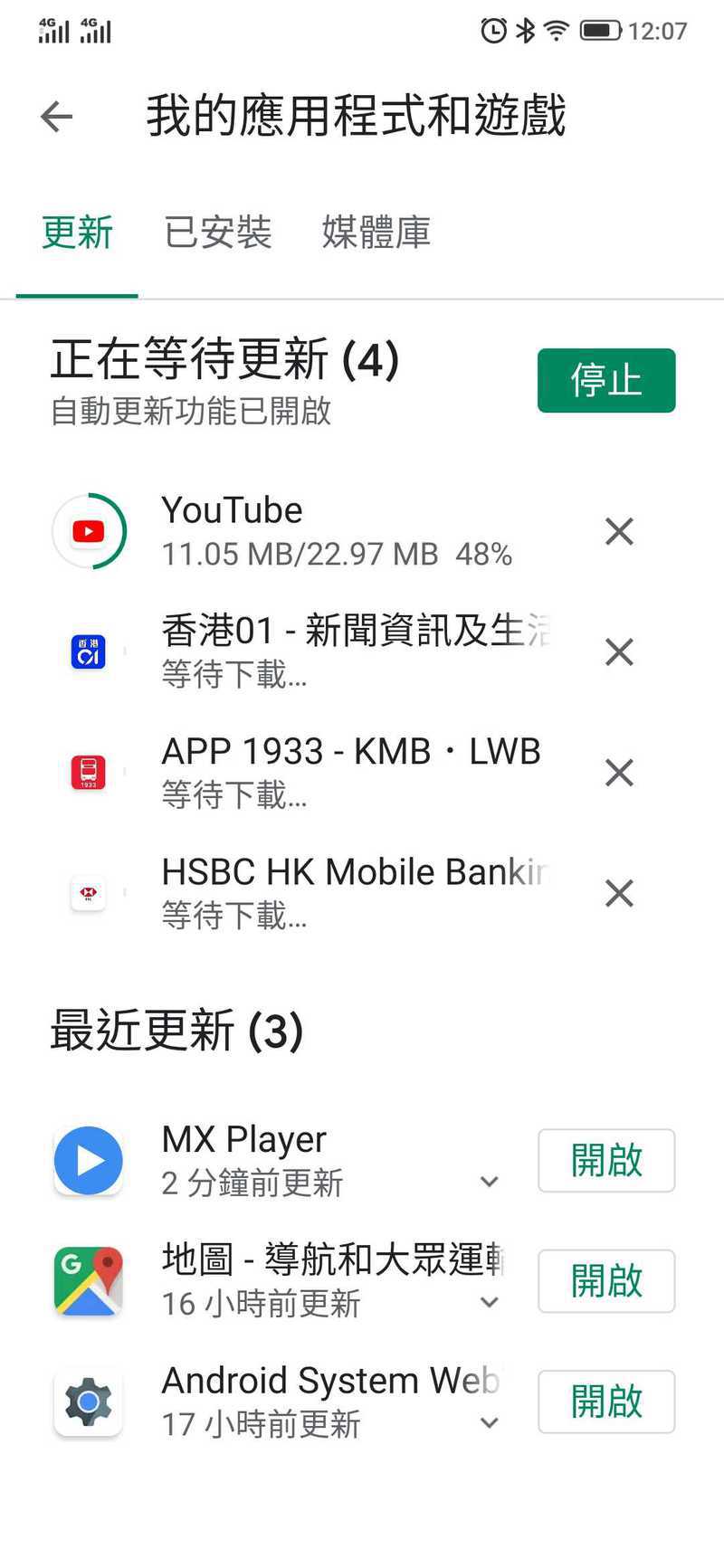Go back using the top-left arrow
The width and height of the screenshot is (724, 1568).
56,117
